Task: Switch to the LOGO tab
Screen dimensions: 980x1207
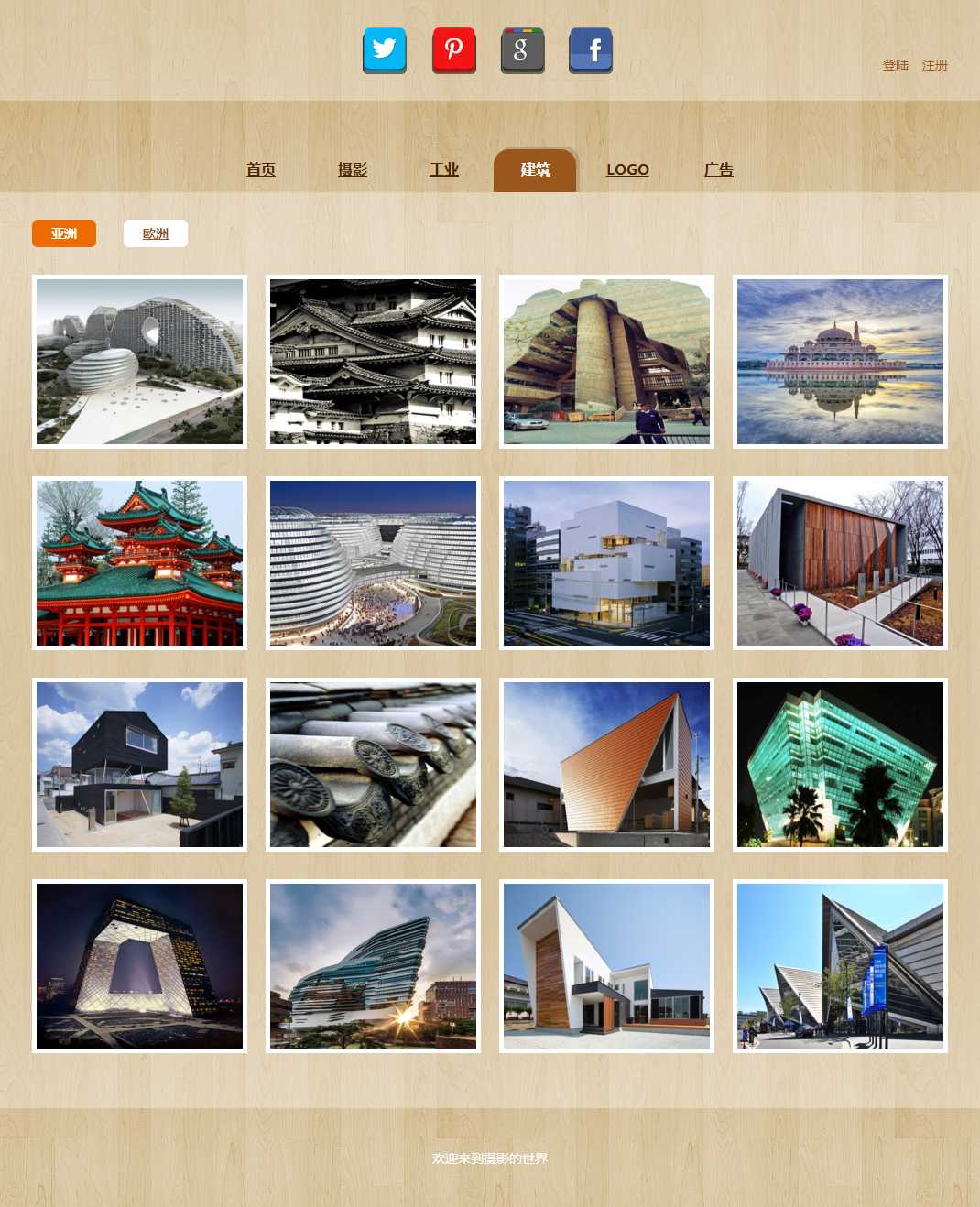Action: tap(627, 169)
